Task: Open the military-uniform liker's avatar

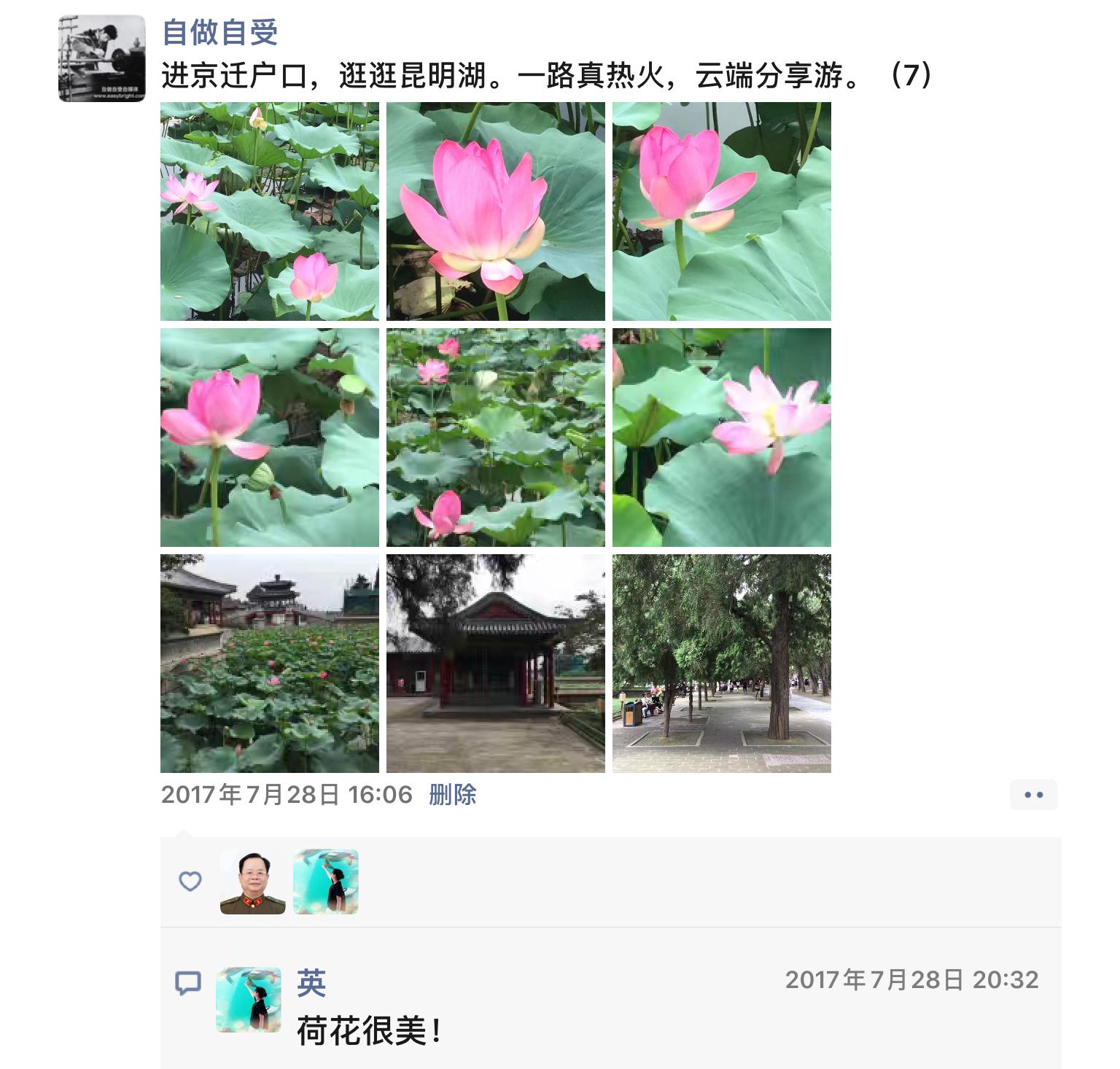Action: coord(252,882)
